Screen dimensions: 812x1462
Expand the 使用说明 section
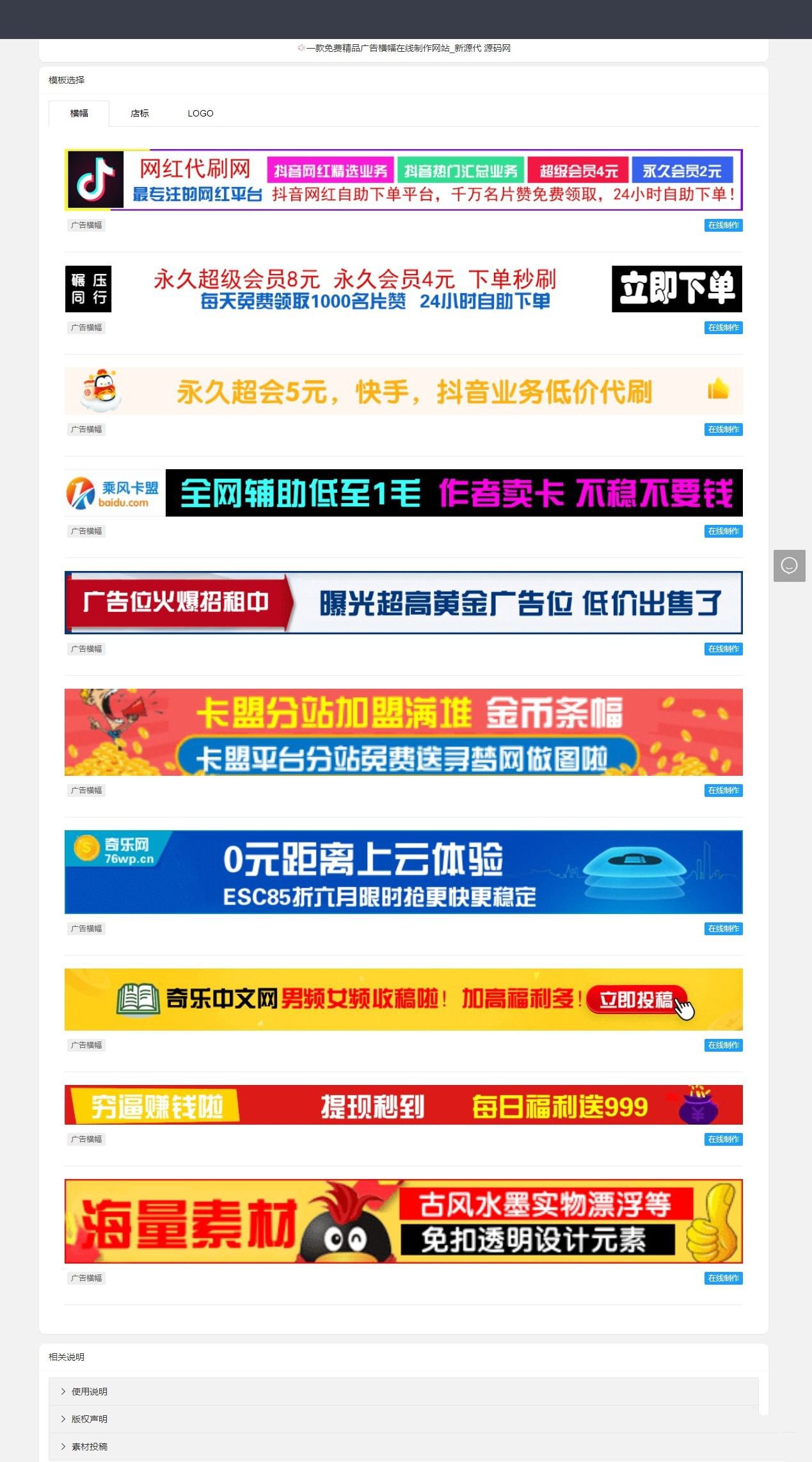pyautogui.click(x=90, y=1392)
